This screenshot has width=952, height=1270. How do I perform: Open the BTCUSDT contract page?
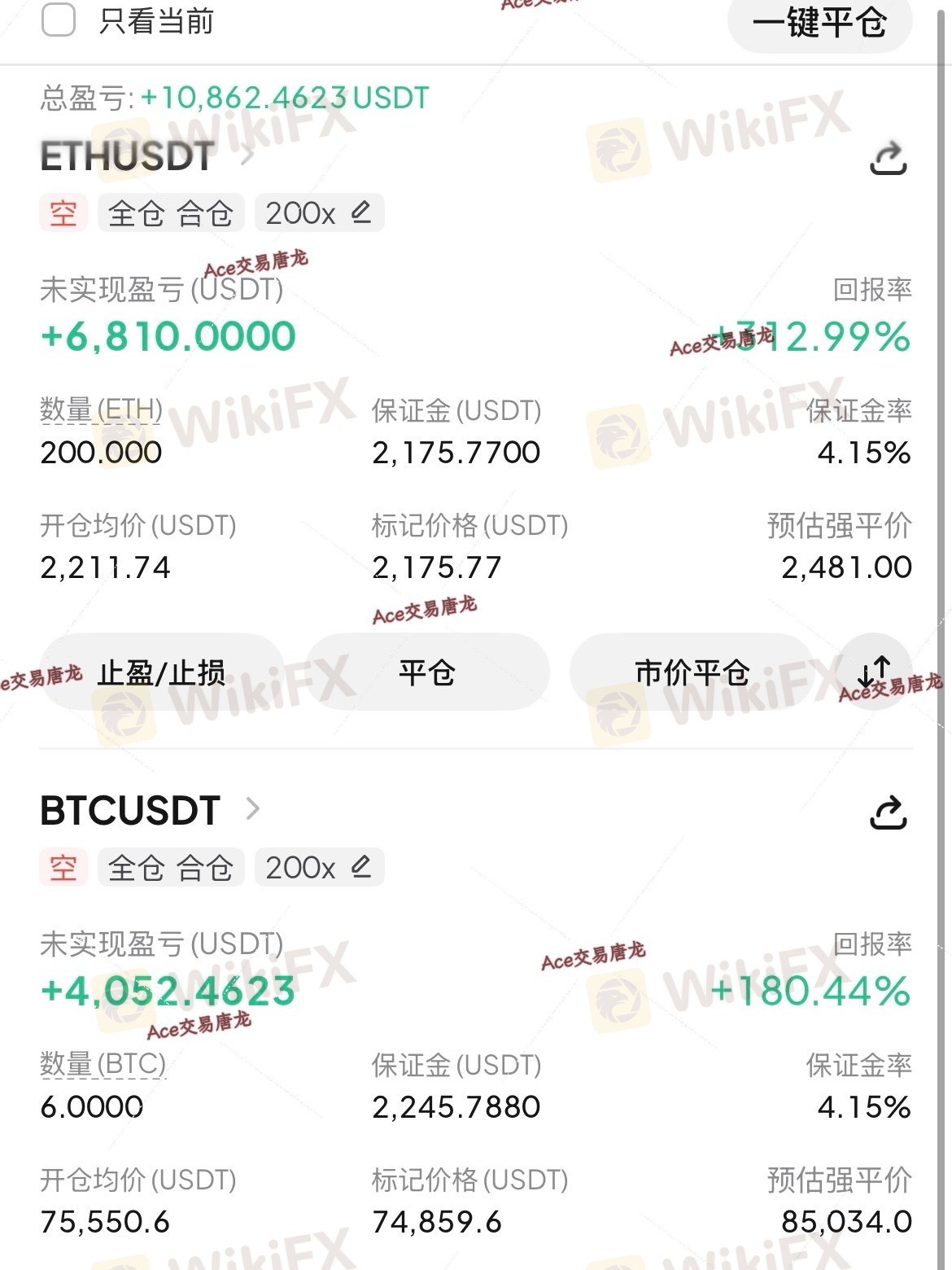click(151, 810)
